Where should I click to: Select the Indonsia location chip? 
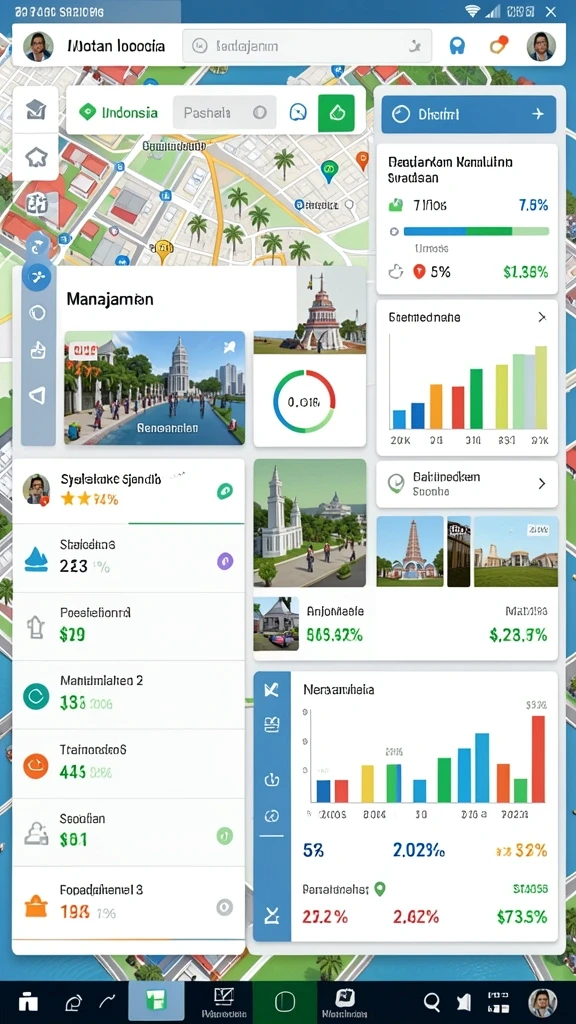118,112
